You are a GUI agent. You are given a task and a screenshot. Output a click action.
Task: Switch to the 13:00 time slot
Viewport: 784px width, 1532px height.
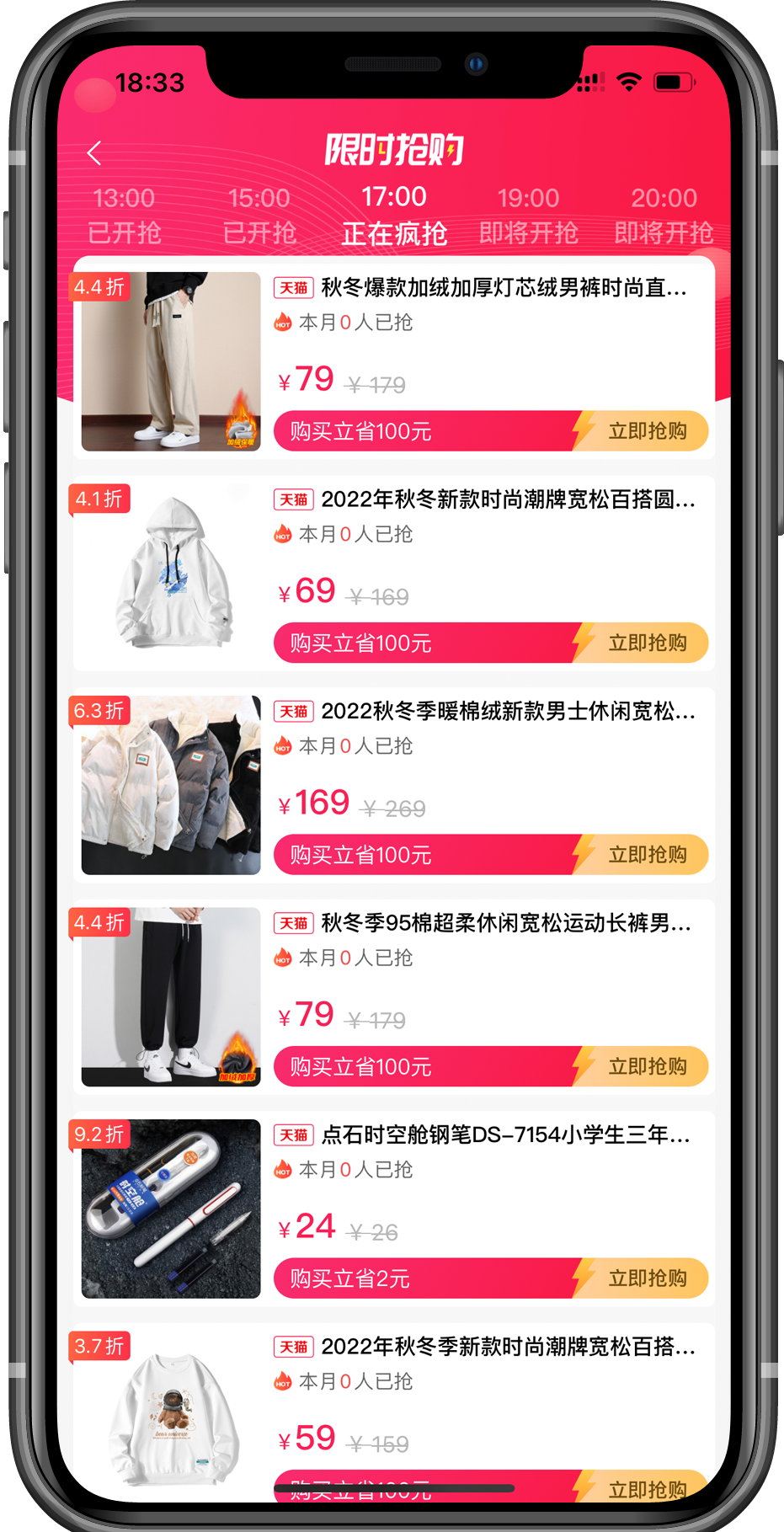[124, 215]
